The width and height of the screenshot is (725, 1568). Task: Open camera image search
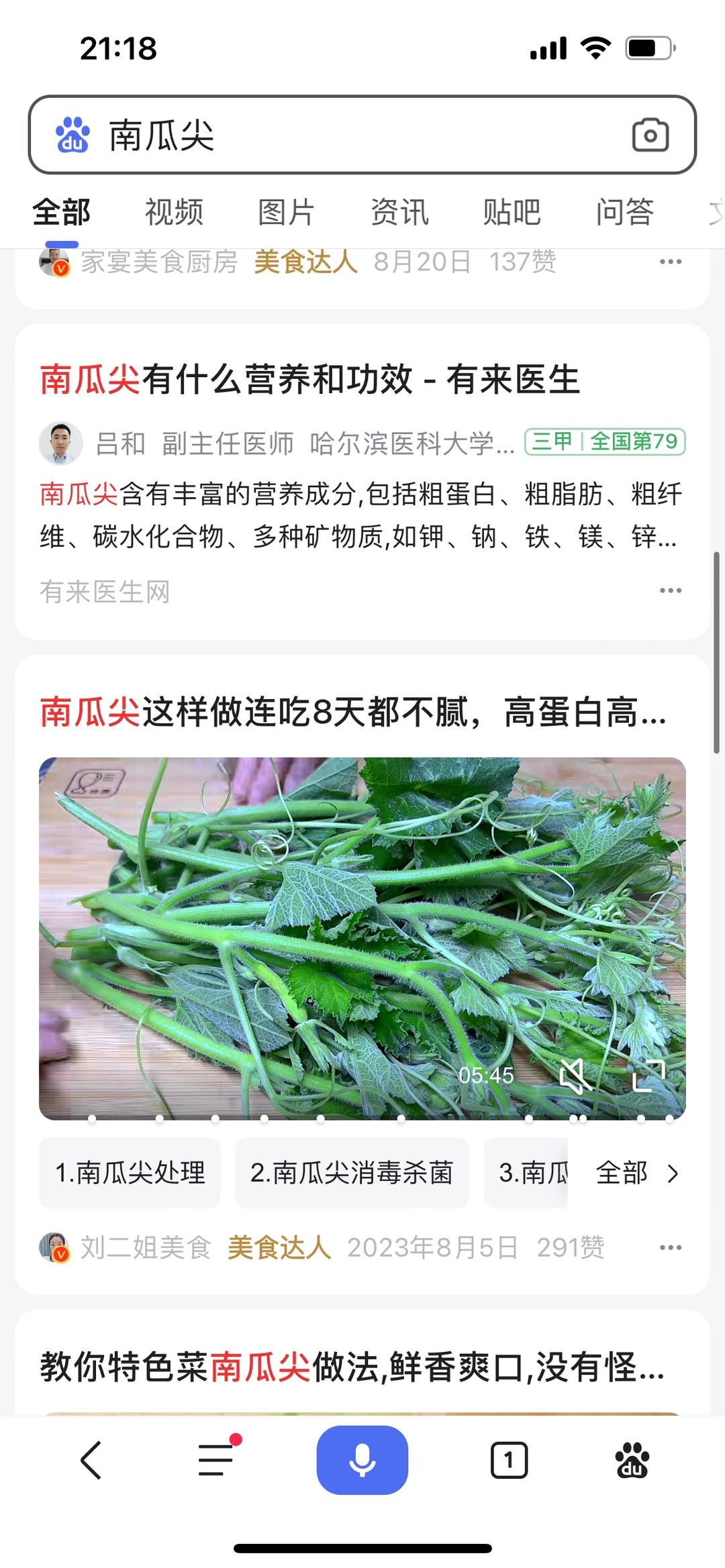pos(650,135)
